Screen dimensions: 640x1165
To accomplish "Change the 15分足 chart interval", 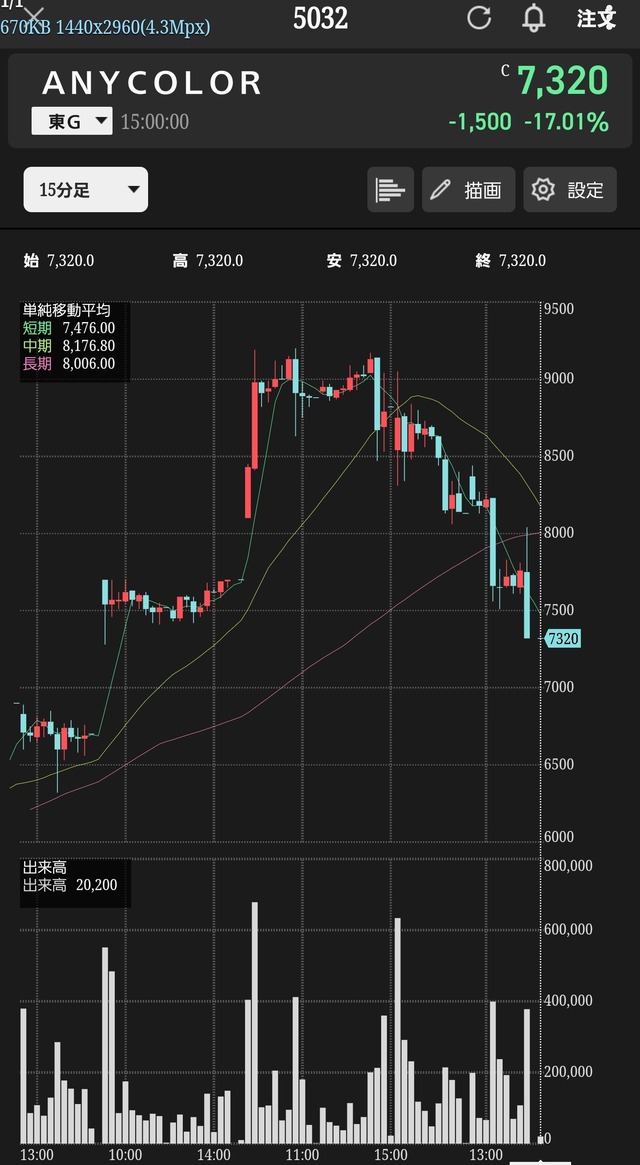I will pos(85,189).
